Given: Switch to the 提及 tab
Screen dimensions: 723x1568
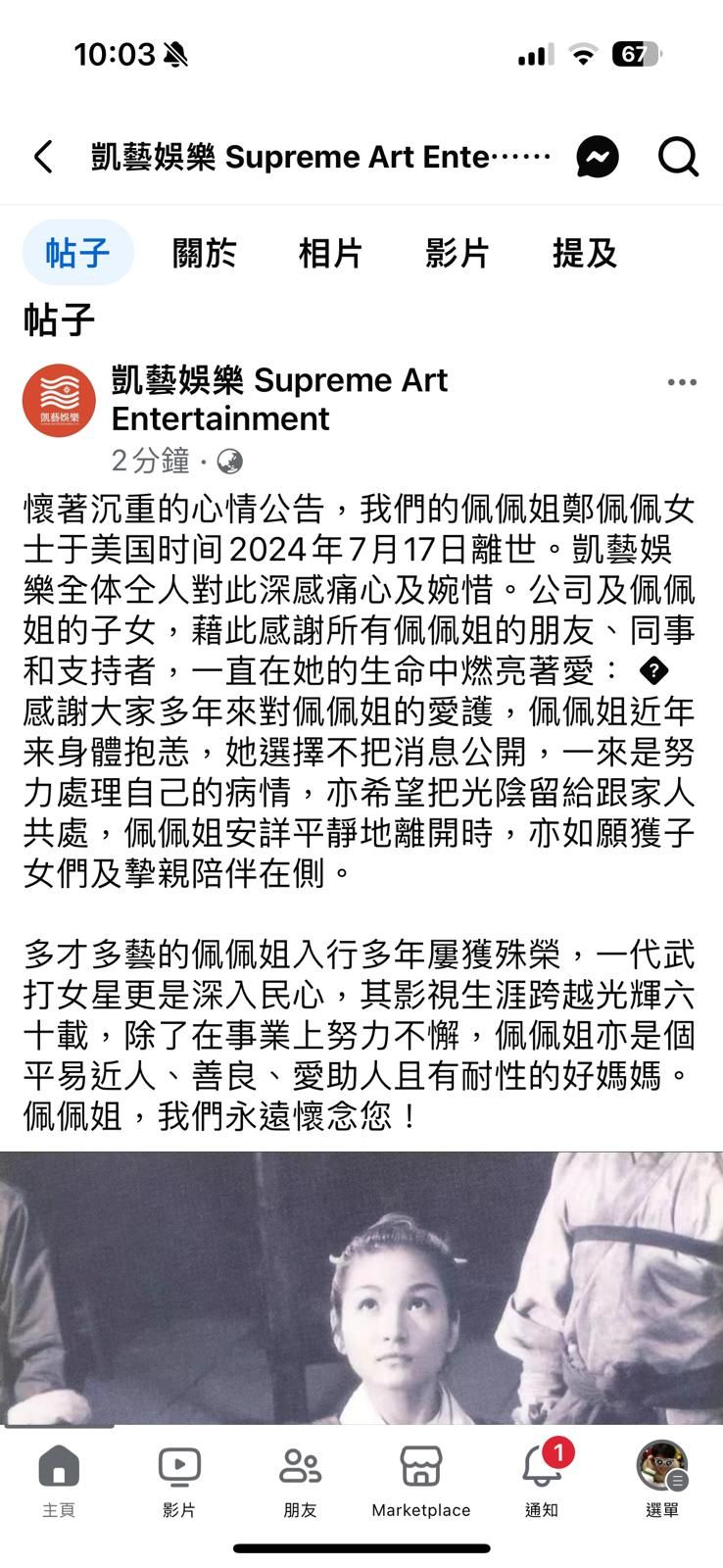Looking at the screenshot, I should tap(584, 253).
